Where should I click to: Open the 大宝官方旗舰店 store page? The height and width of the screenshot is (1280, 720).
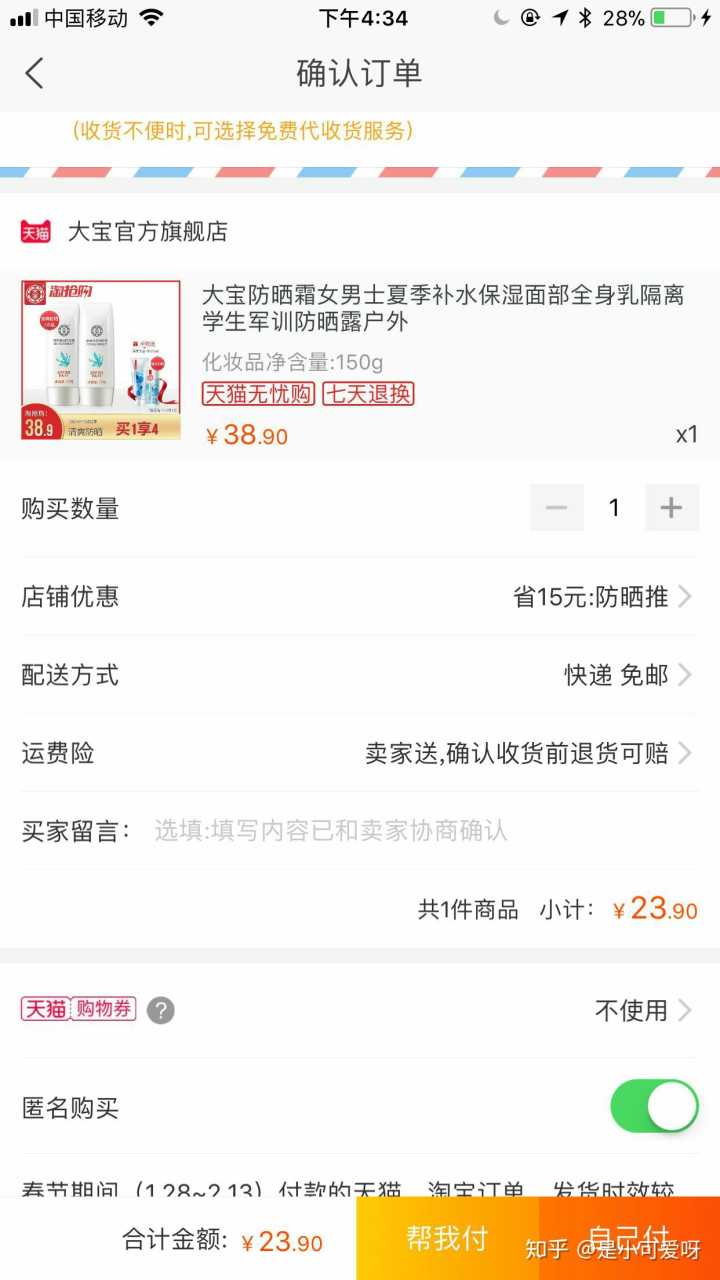(147, 232)
